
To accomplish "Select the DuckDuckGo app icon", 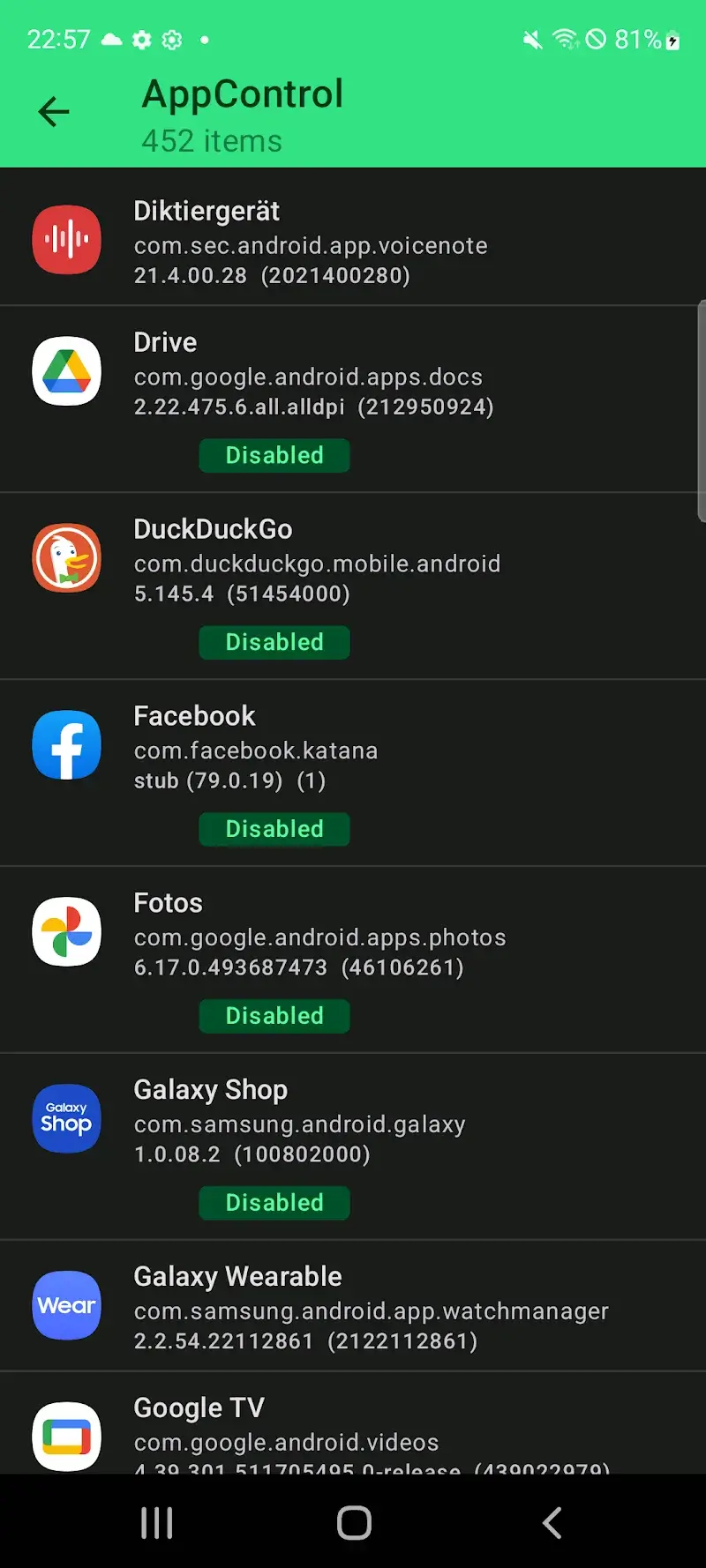I will (x=66, y=558).
